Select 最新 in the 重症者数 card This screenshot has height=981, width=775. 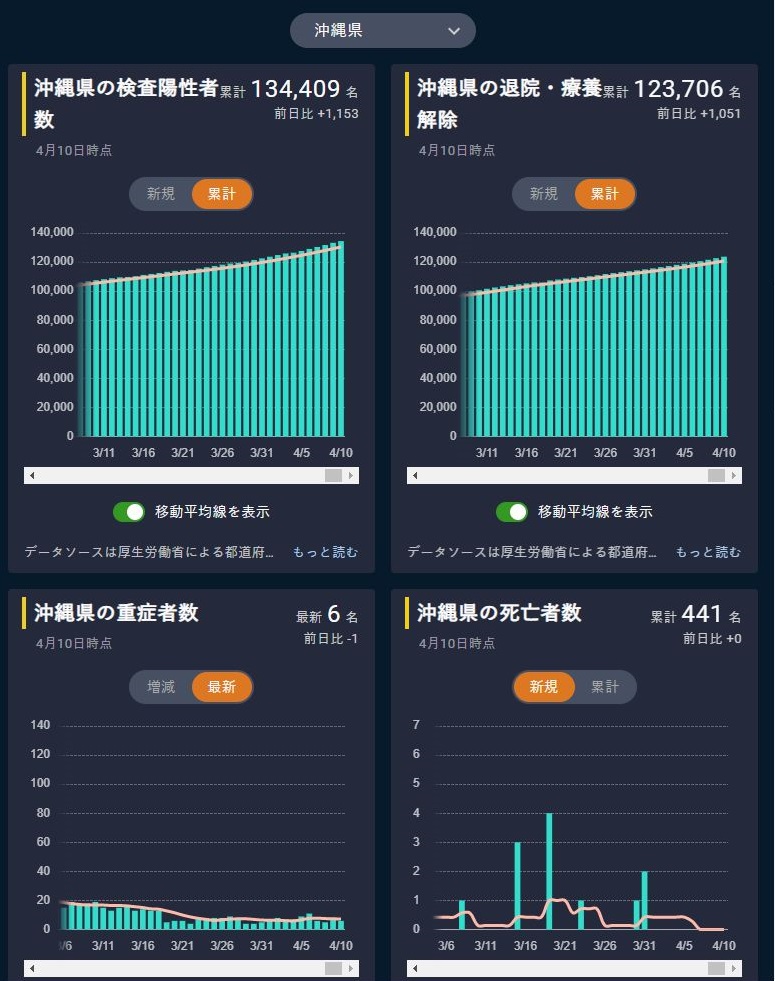tap(221, 687)
